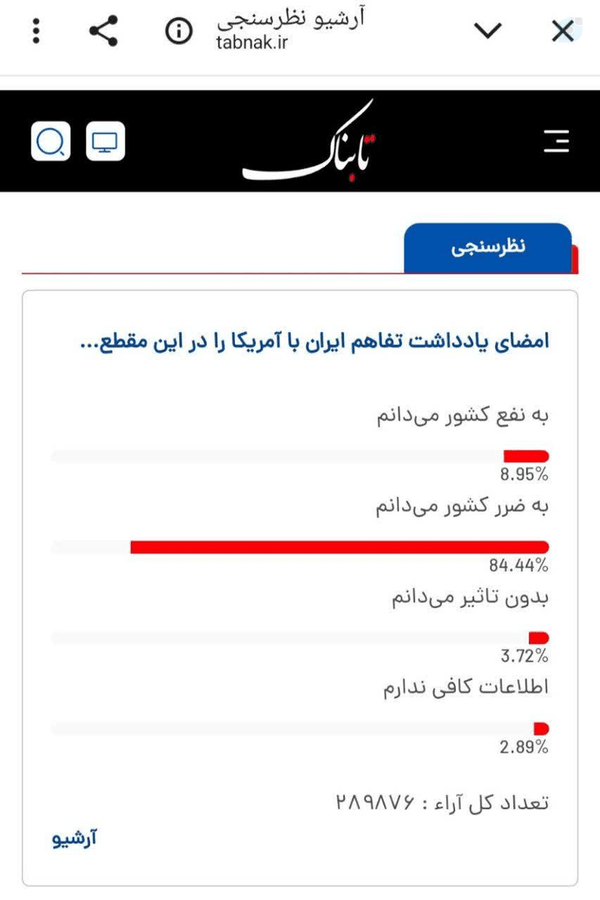Open the poll question about Iran-America memorandum
600x900 pixels.
tap(315, 342)
